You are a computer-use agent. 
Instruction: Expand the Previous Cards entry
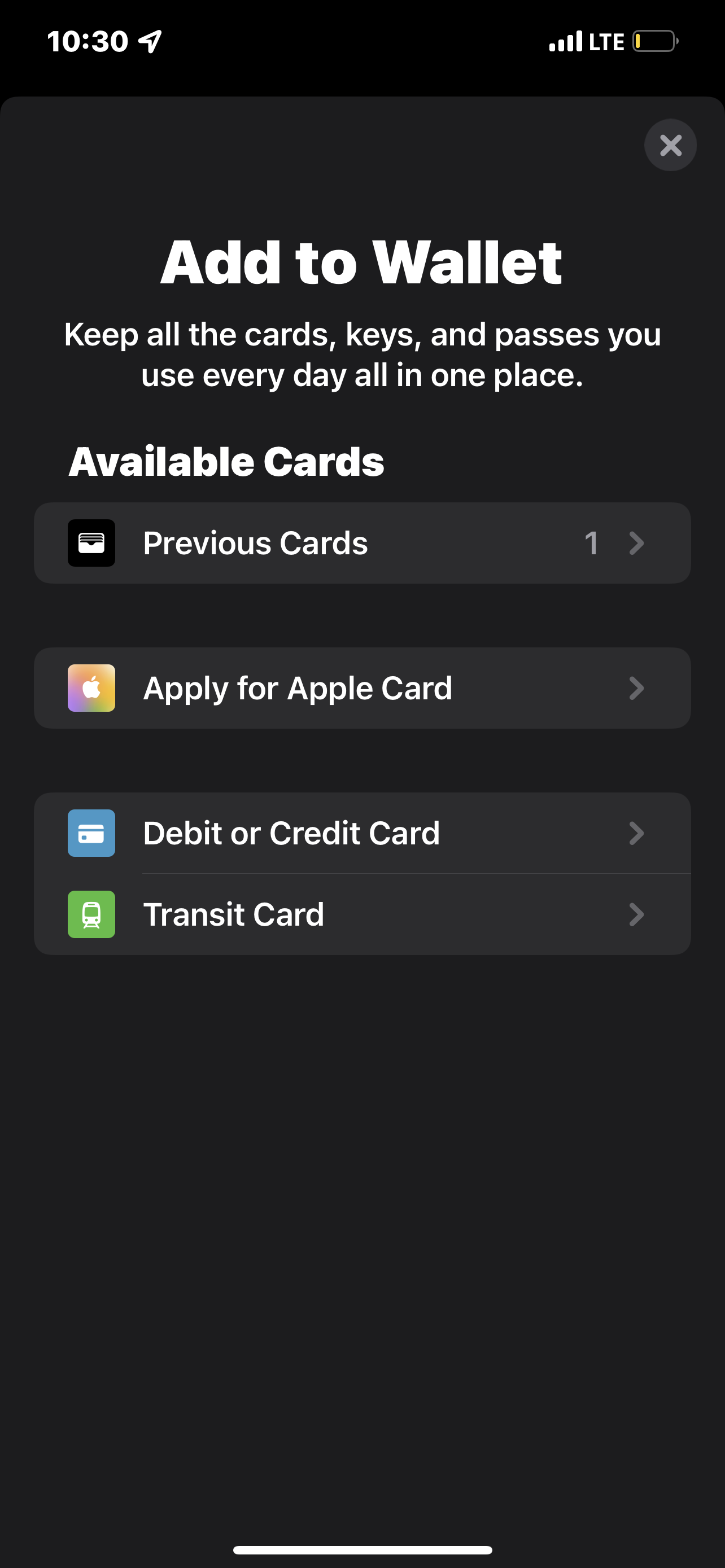point(637,543)
